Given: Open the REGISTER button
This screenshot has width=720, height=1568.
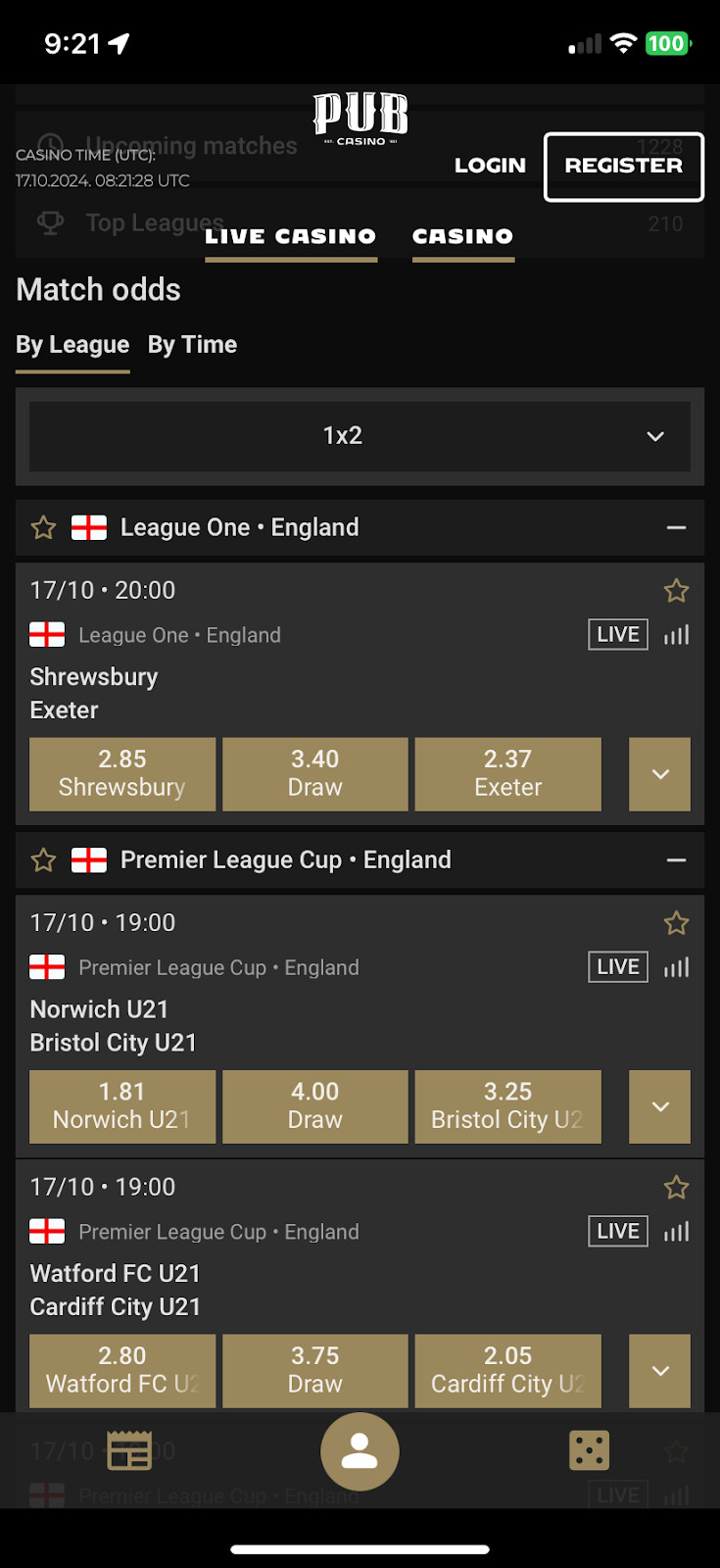Looking at the screenshot, I should coord(623,166).
